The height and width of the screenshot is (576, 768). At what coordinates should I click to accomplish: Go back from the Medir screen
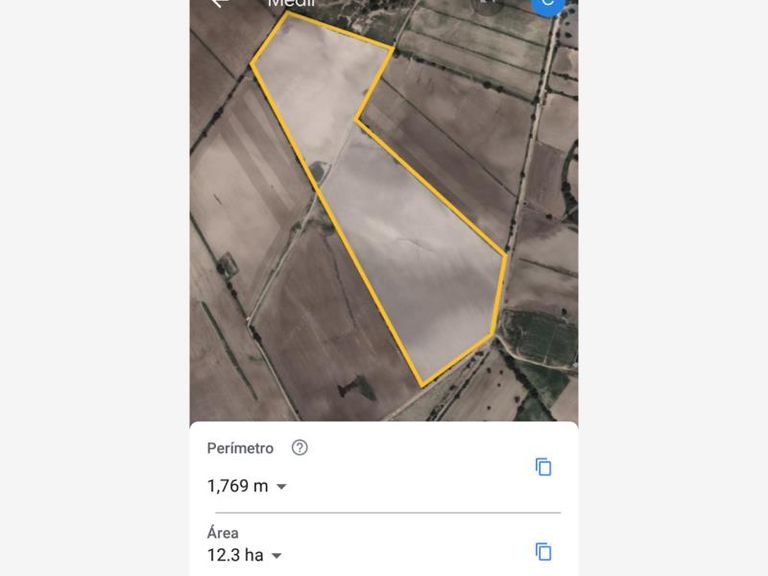point(219,3)
